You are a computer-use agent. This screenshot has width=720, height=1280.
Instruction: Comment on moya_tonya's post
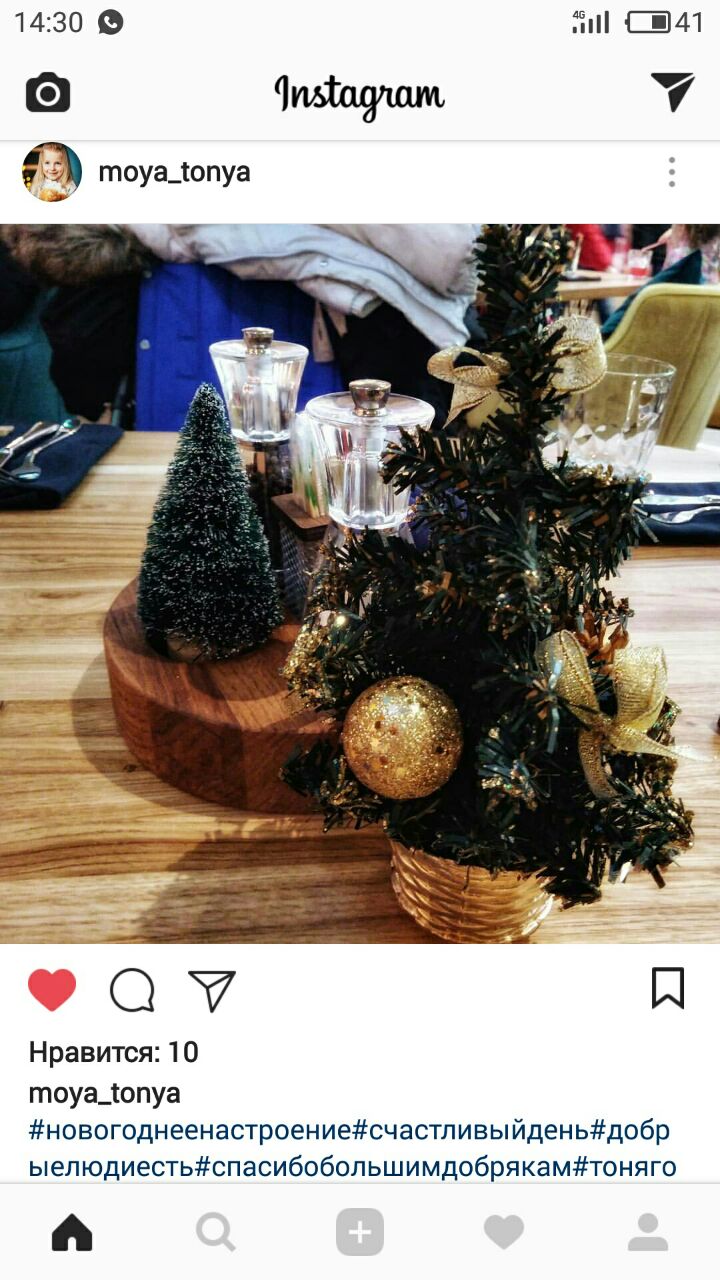point(132,990)
